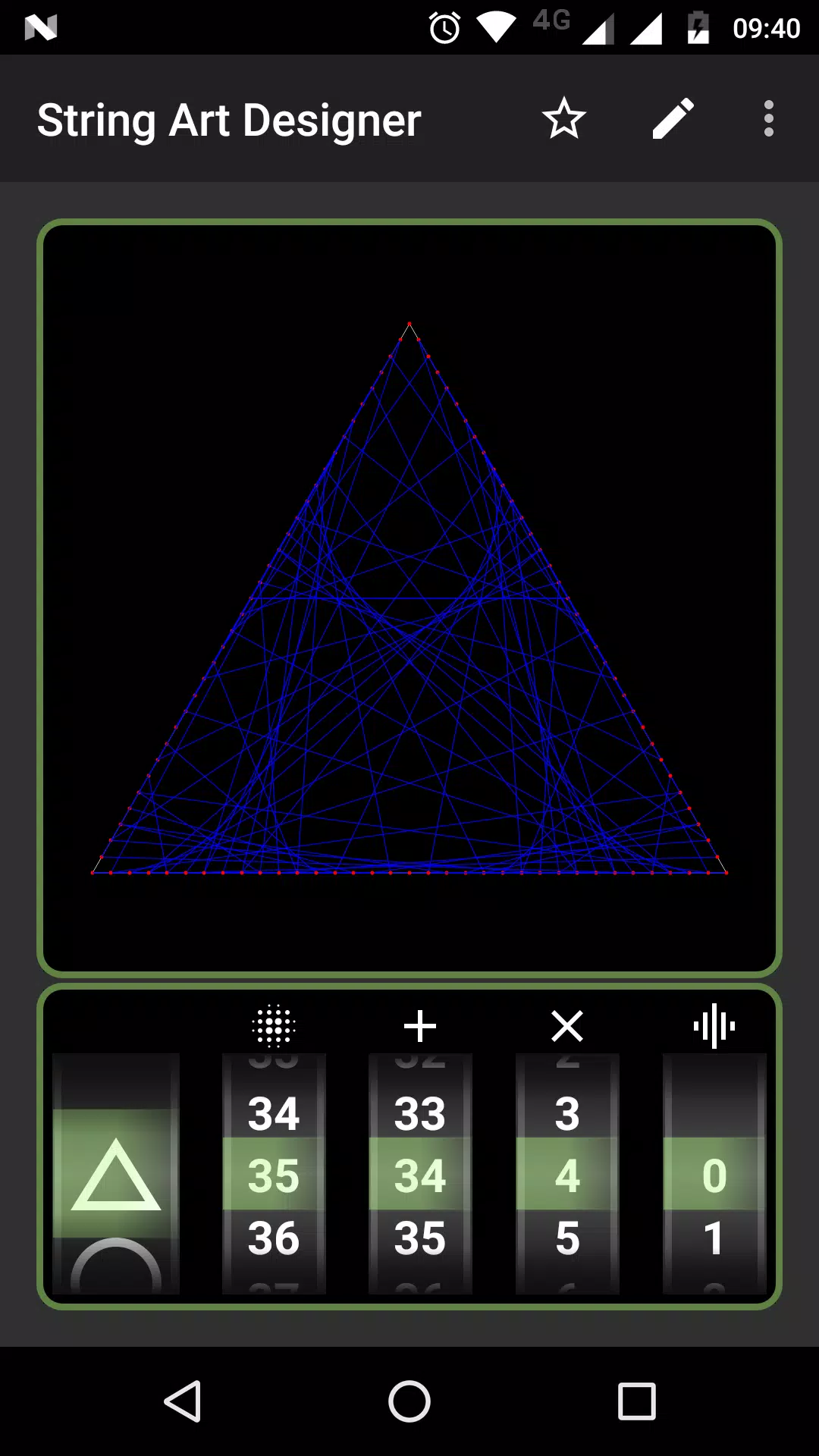Pick 5 in the multiply wheel

point(567,1238)
